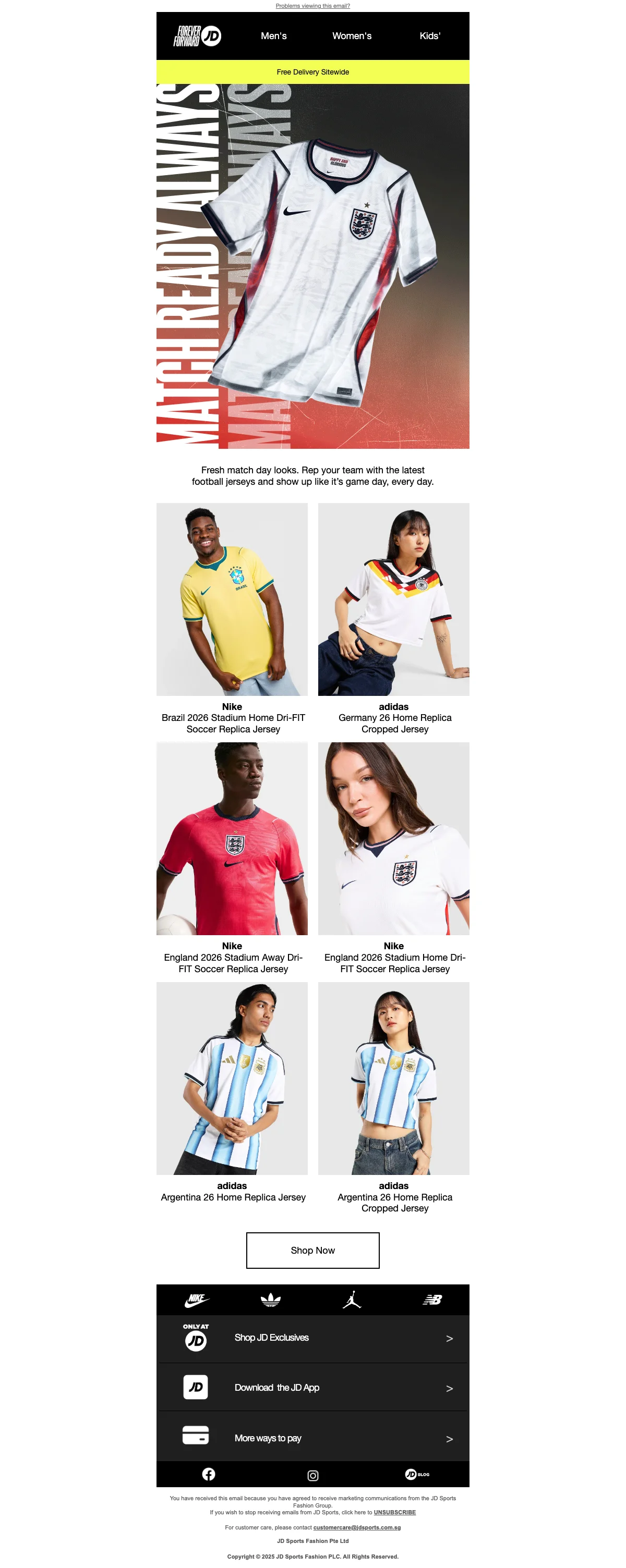Viewport: 626px width, 1568px height.
Task: View the Nike England 2026 Away Jersey
Action: point(232,838)
